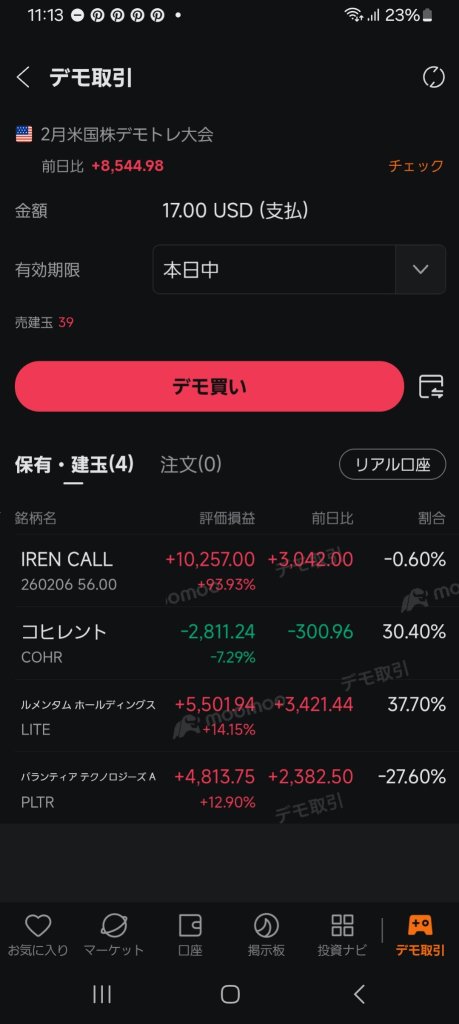Tap the デモ買い button
Image resolution: width=459 pixels, height=1024 pixels.
click(x=210, y=387)
